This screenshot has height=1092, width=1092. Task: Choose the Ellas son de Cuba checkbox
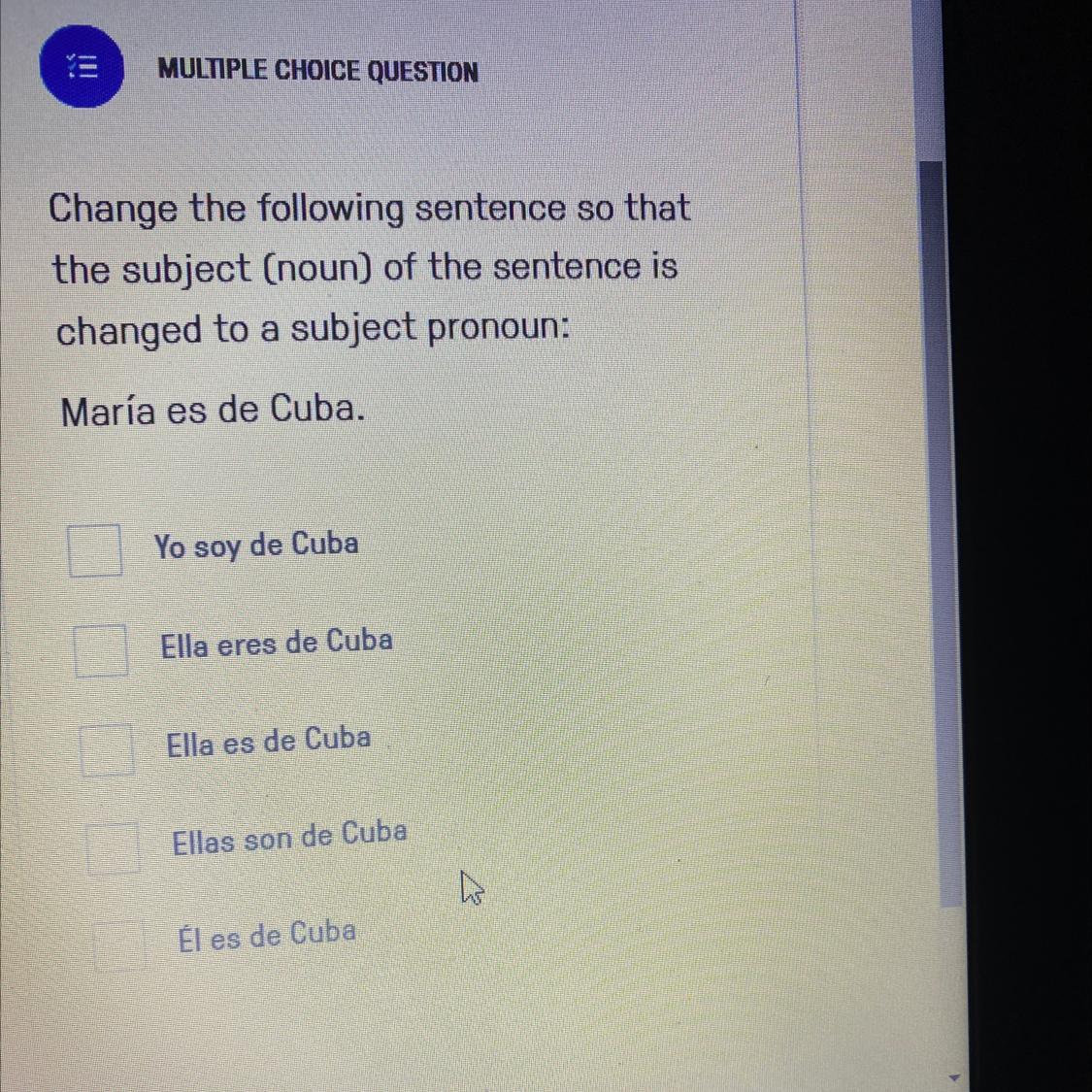[x=113, y=848]
